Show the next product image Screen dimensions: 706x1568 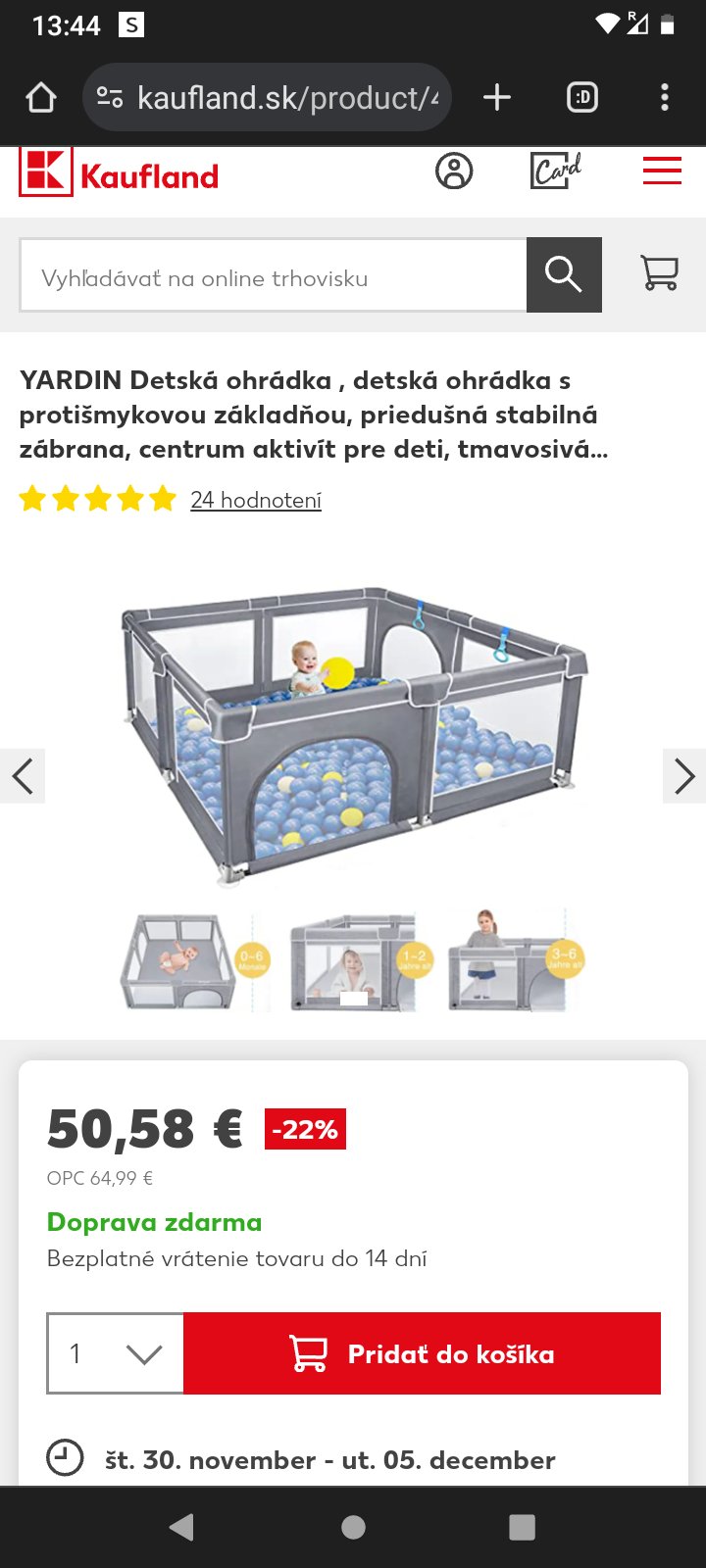click(x=683, y=776)
